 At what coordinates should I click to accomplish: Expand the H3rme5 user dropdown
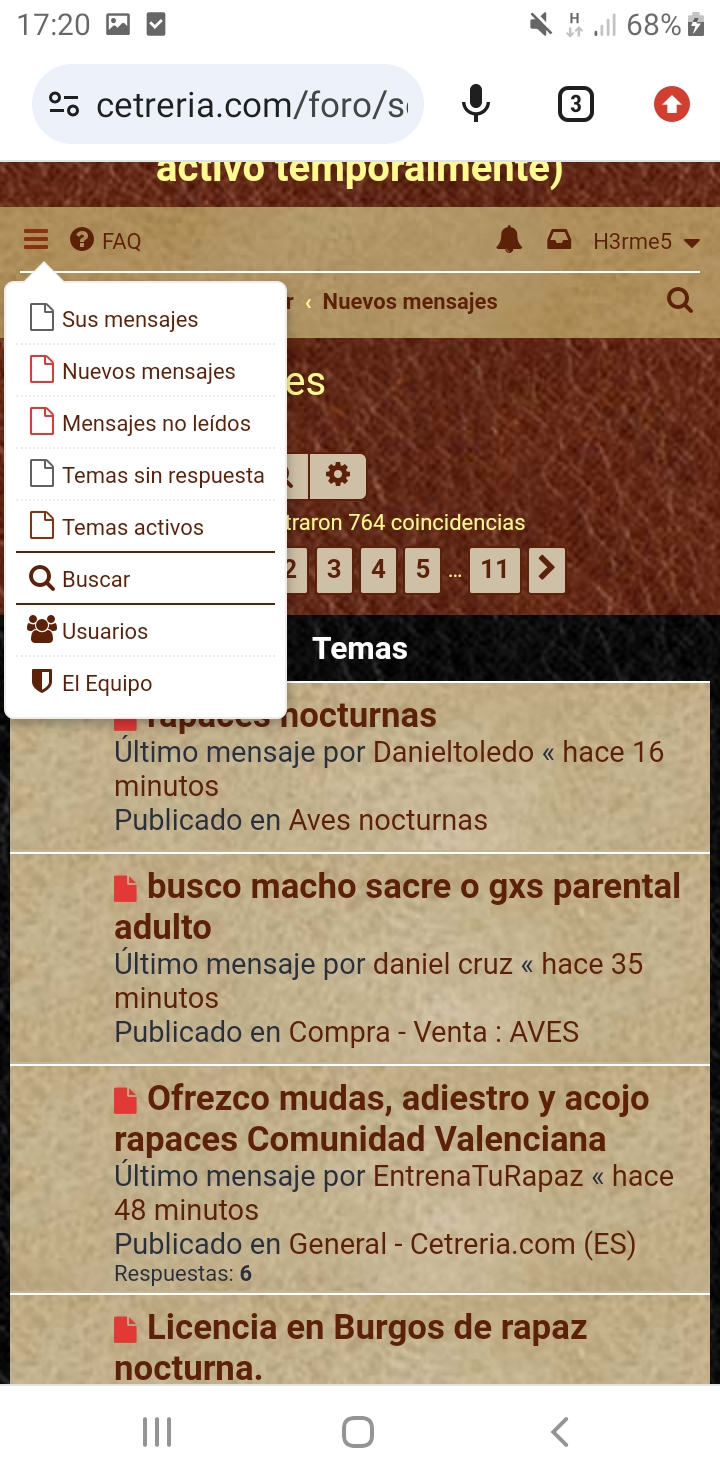tap(646, 241)
